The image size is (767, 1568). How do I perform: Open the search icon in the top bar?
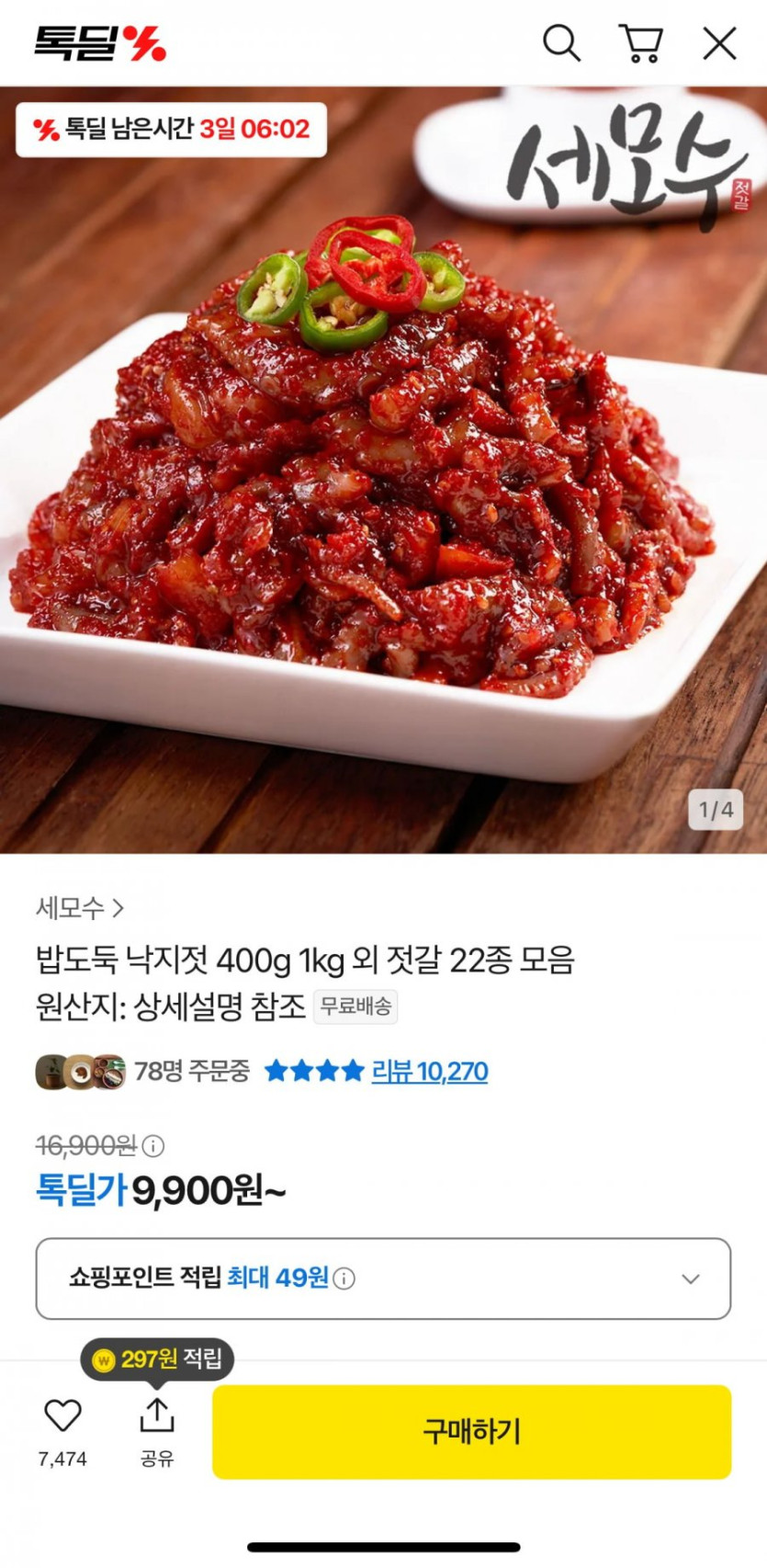(561, 43)
